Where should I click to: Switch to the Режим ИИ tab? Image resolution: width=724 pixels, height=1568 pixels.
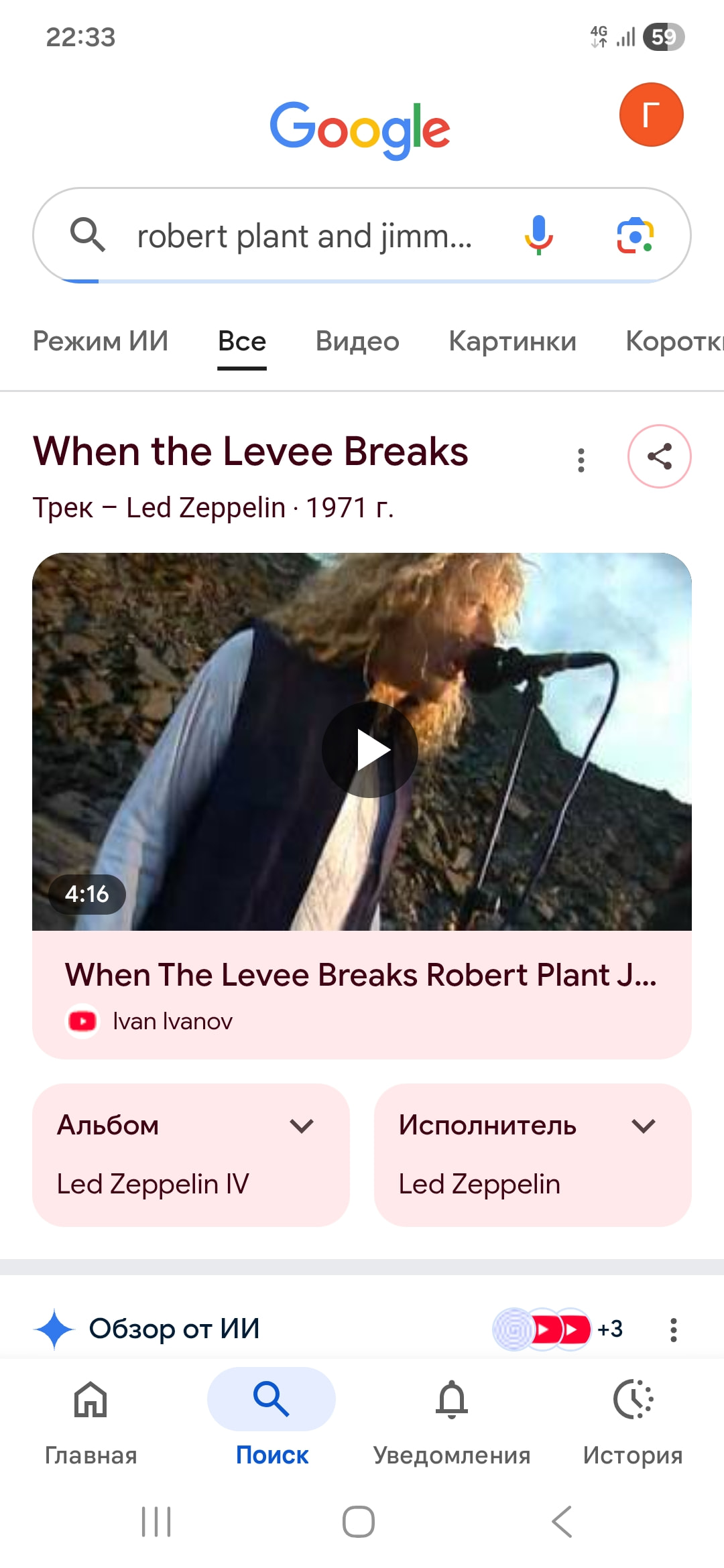(x=101, y=341)
